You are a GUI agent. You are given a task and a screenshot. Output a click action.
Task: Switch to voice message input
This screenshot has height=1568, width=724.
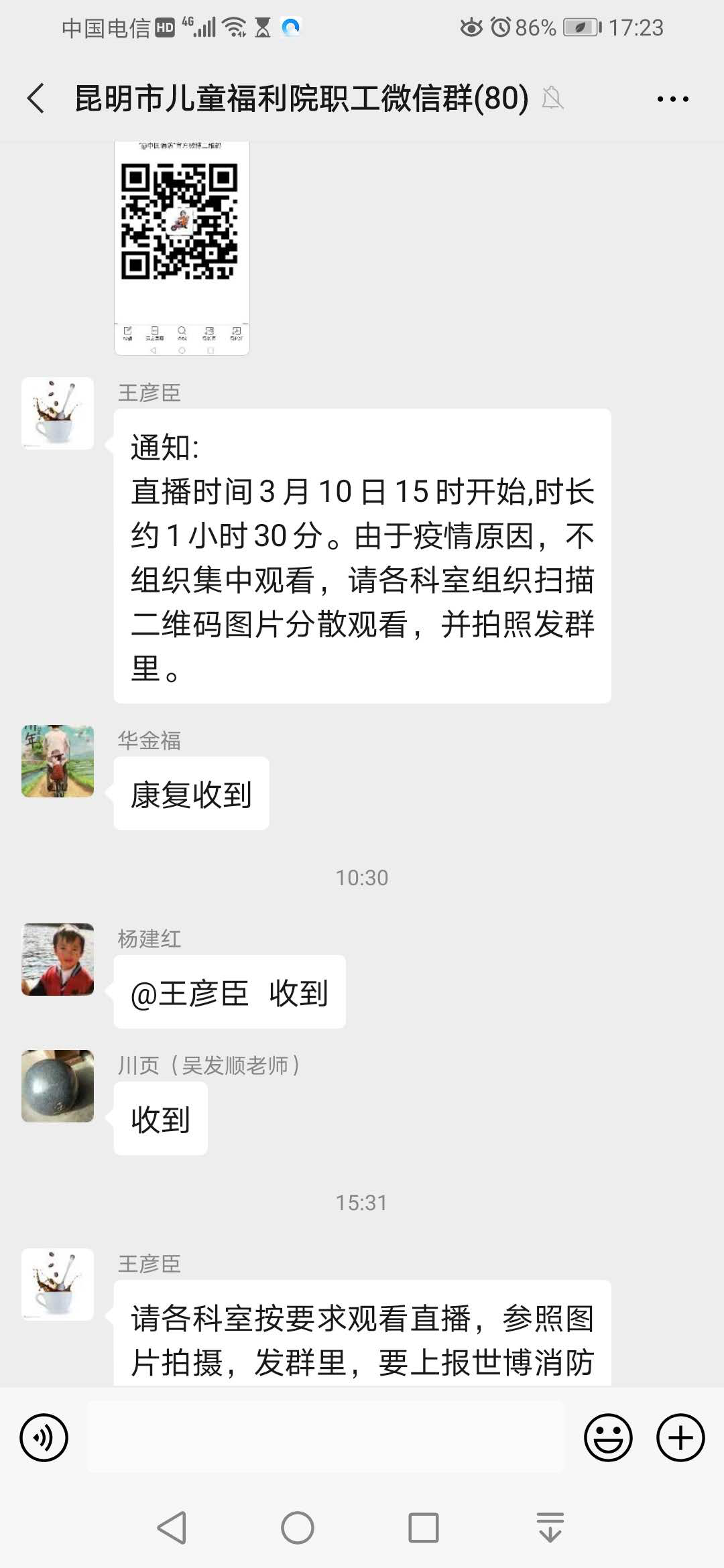tap(44, 1438)
